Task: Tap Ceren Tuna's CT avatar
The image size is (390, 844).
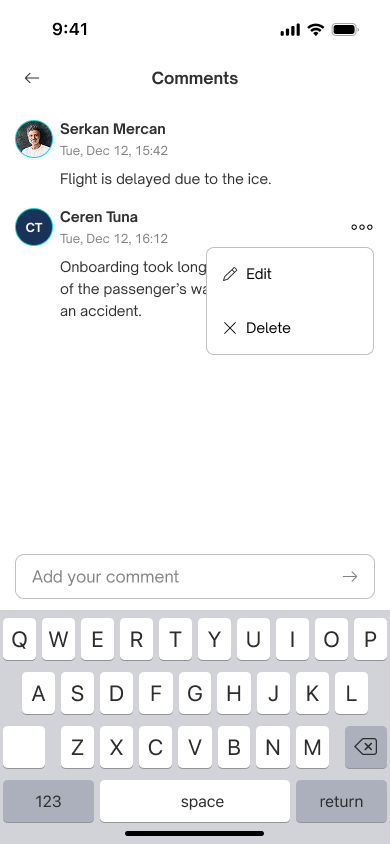Action: (x=34, y=227)
